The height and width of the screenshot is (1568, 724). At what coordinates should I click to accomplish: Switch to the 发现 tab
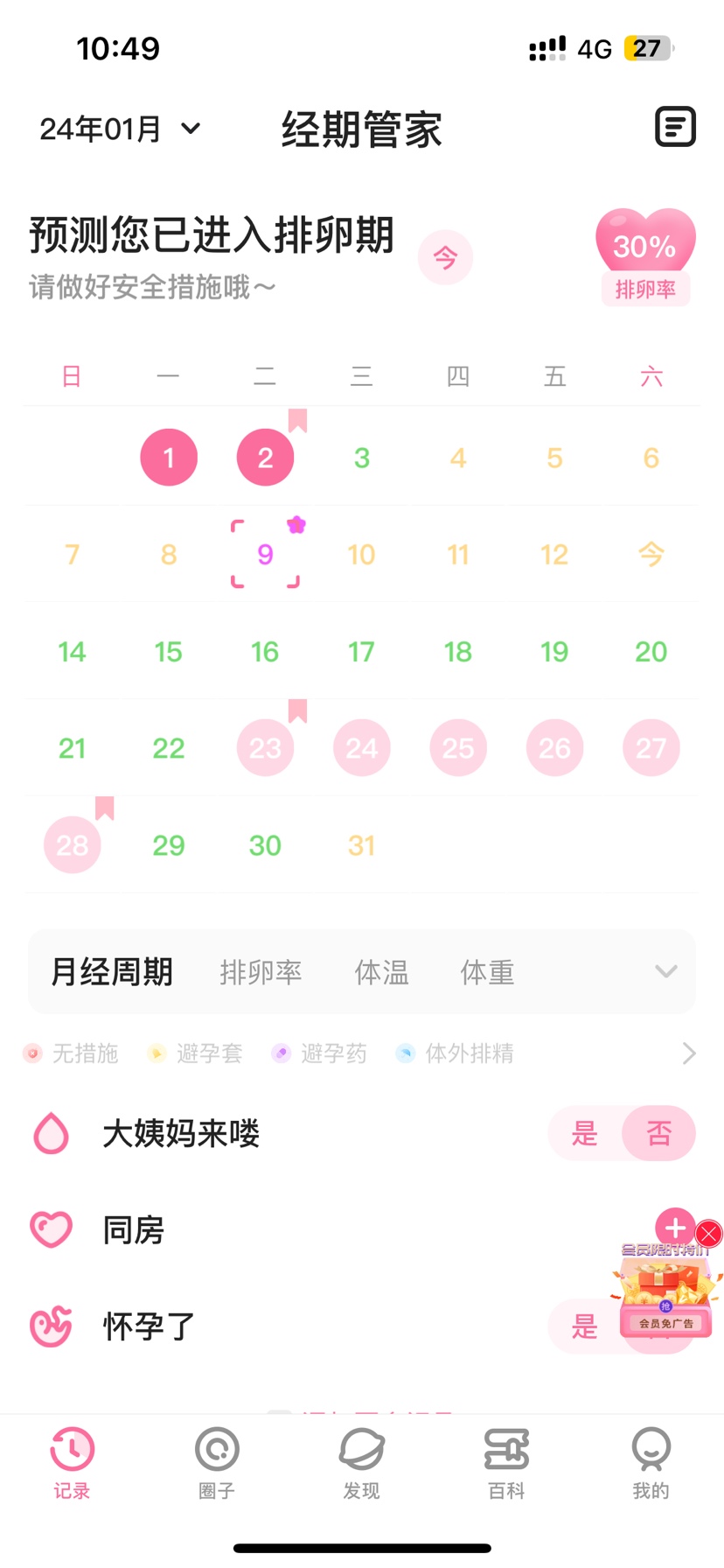pyautogui.click(x=361, y=1463)
